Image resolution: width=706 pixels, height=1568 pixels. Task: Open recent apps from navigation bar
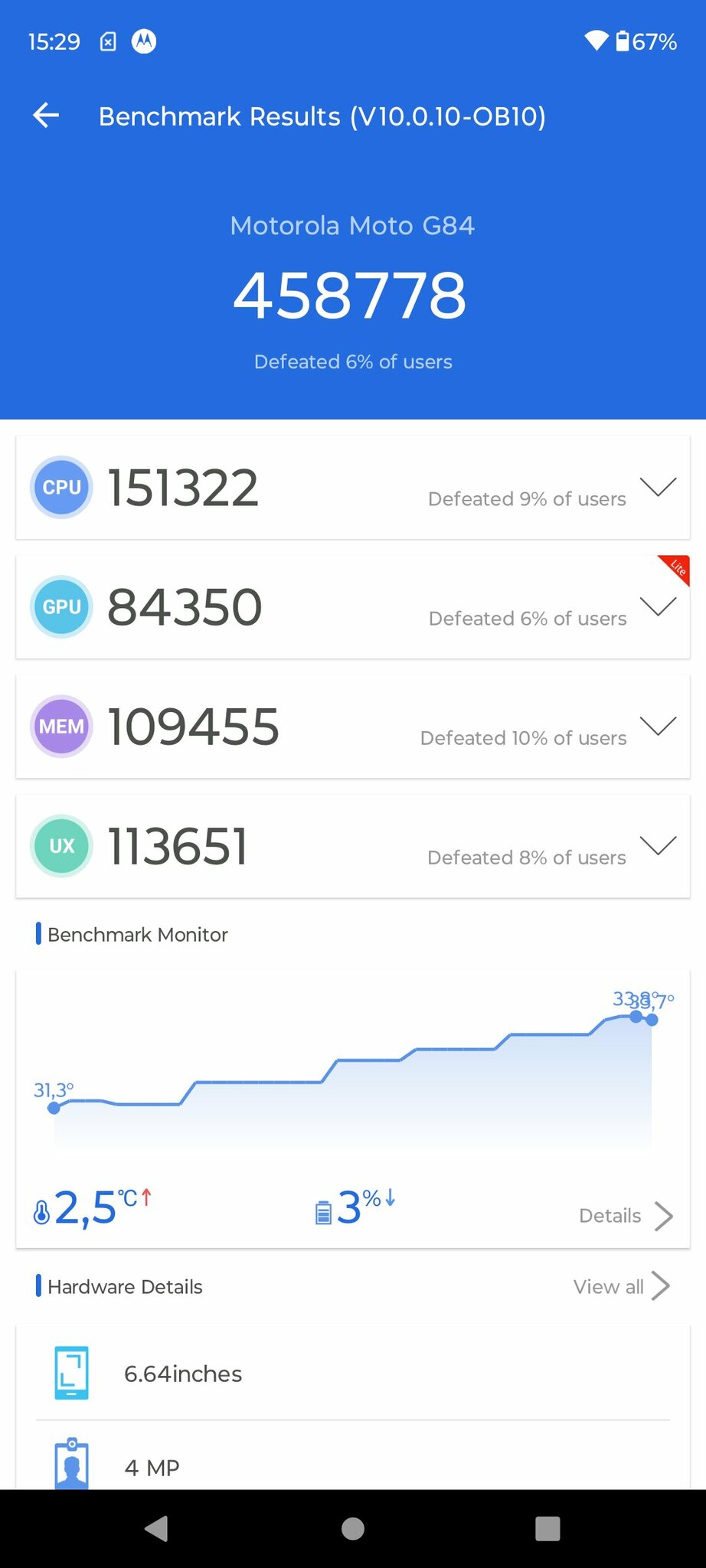click(547, 1529)
